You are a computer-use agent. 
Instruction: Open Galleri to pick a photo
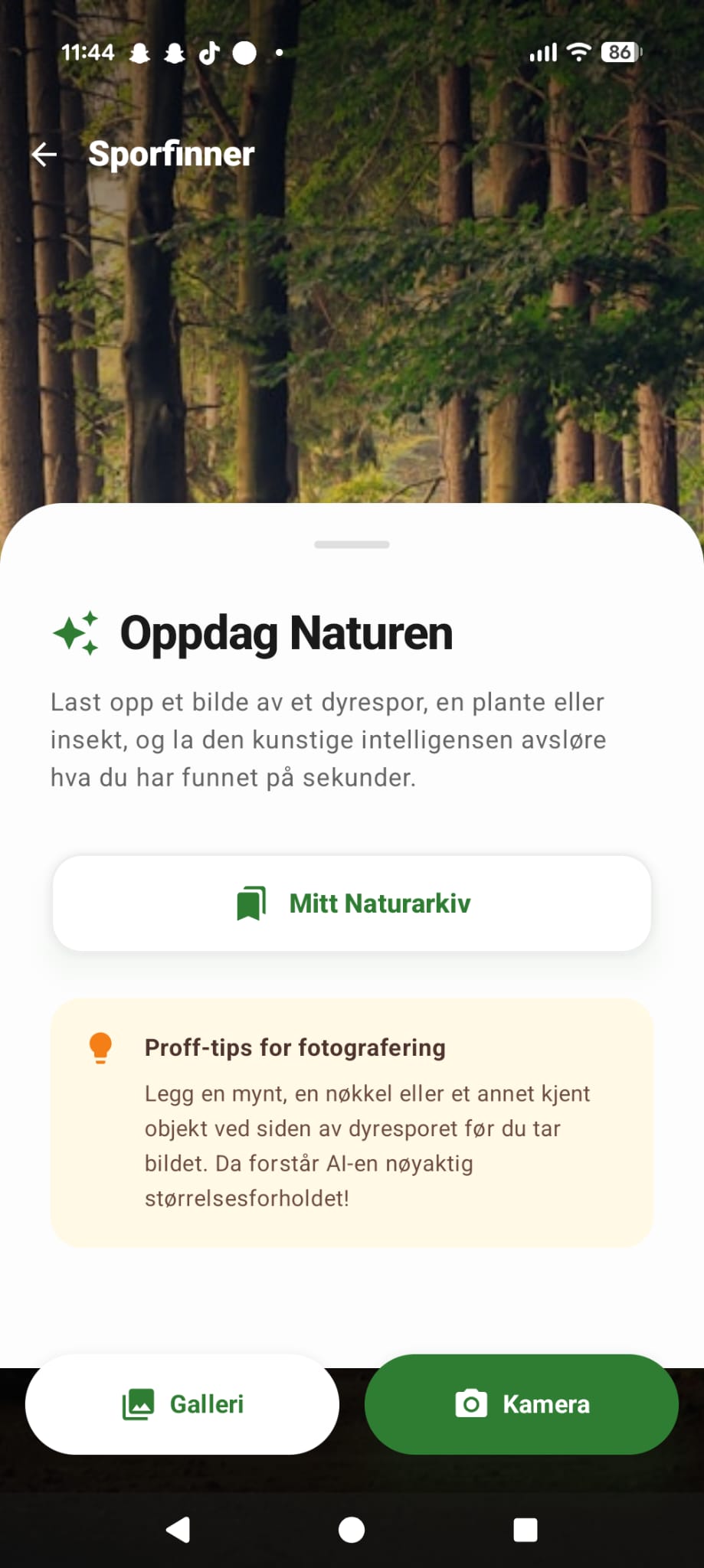click(182, 1403)
